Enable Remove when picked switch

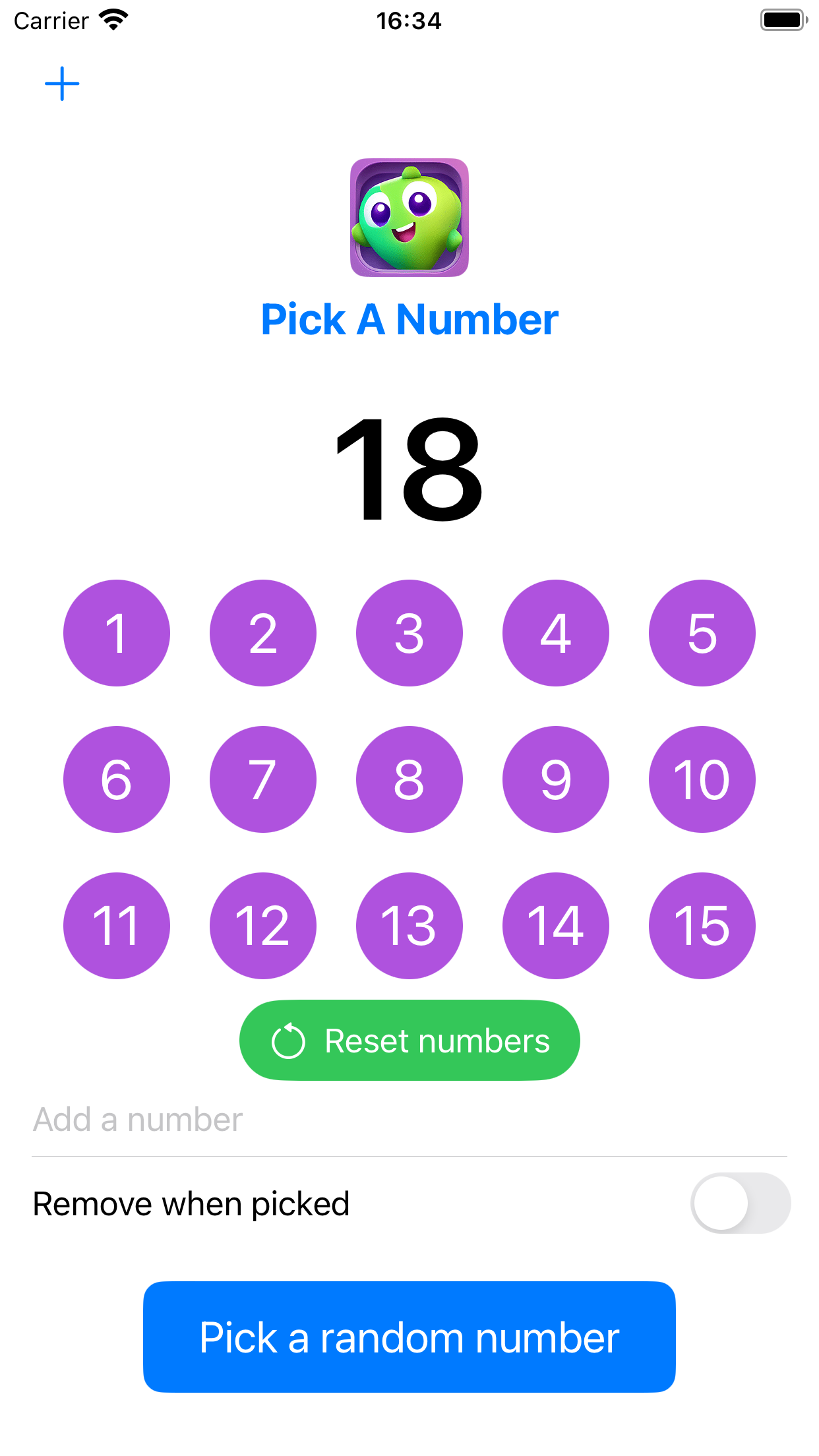741,1203
